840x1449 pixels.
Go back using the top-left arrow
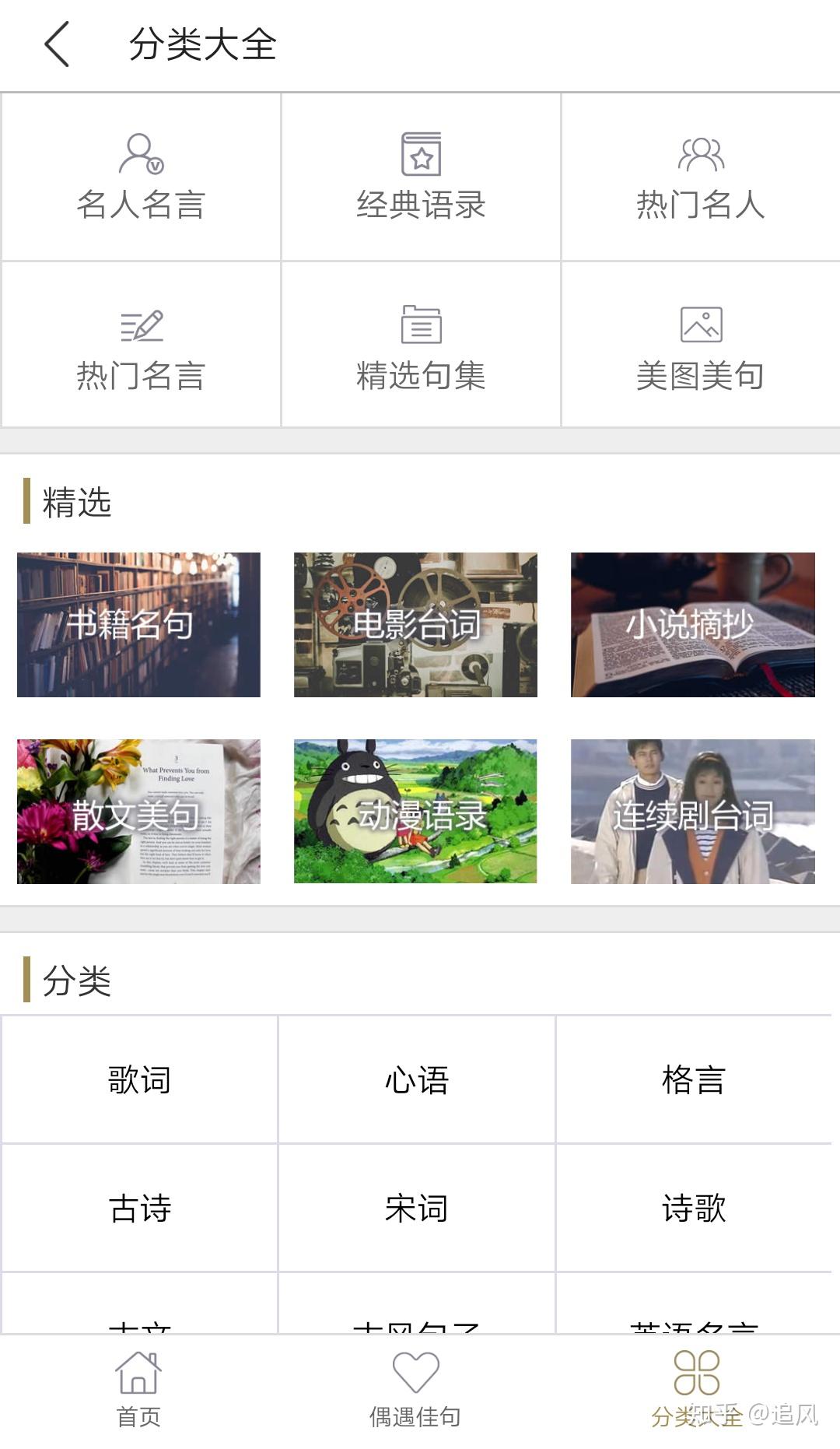[57, 44]
